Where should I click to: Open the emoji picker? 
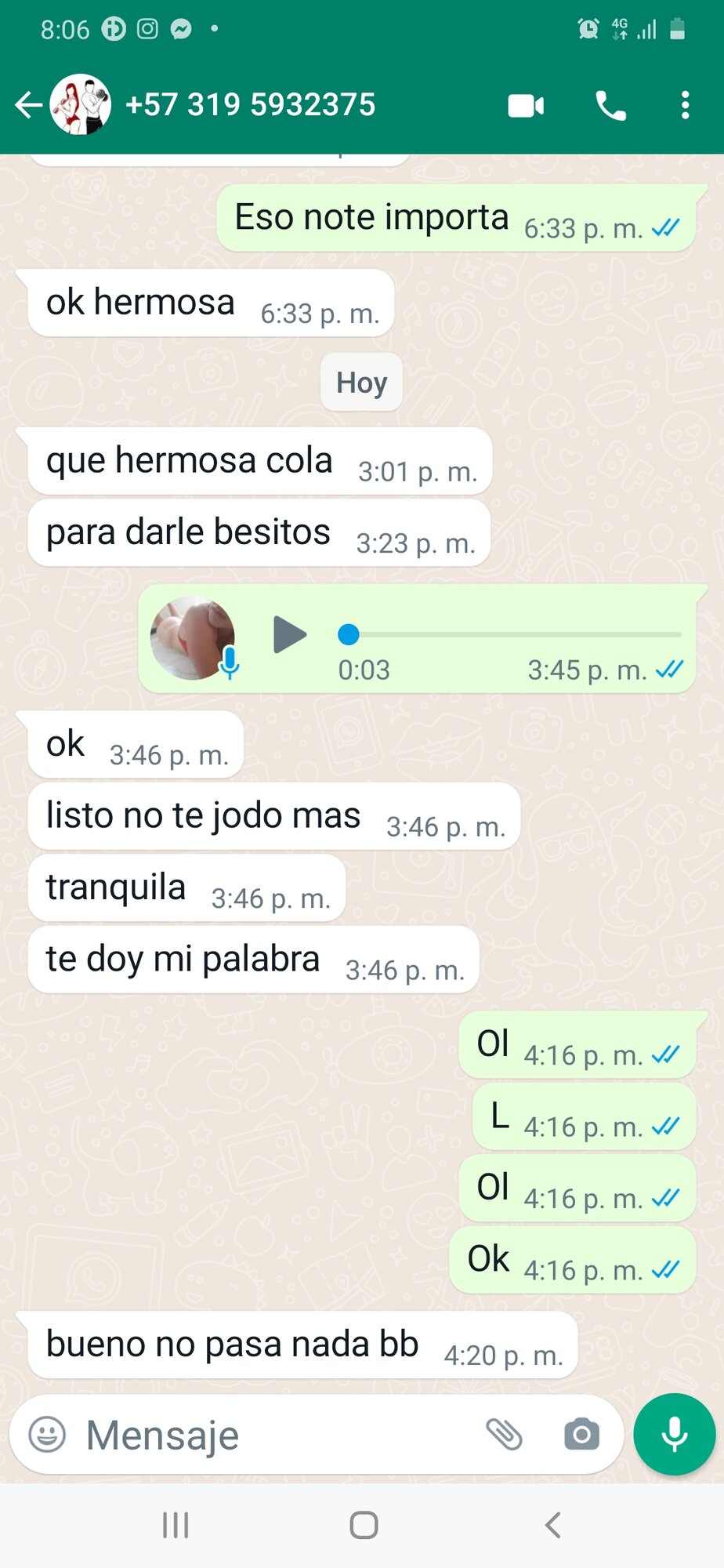[x=47, y=1435]
